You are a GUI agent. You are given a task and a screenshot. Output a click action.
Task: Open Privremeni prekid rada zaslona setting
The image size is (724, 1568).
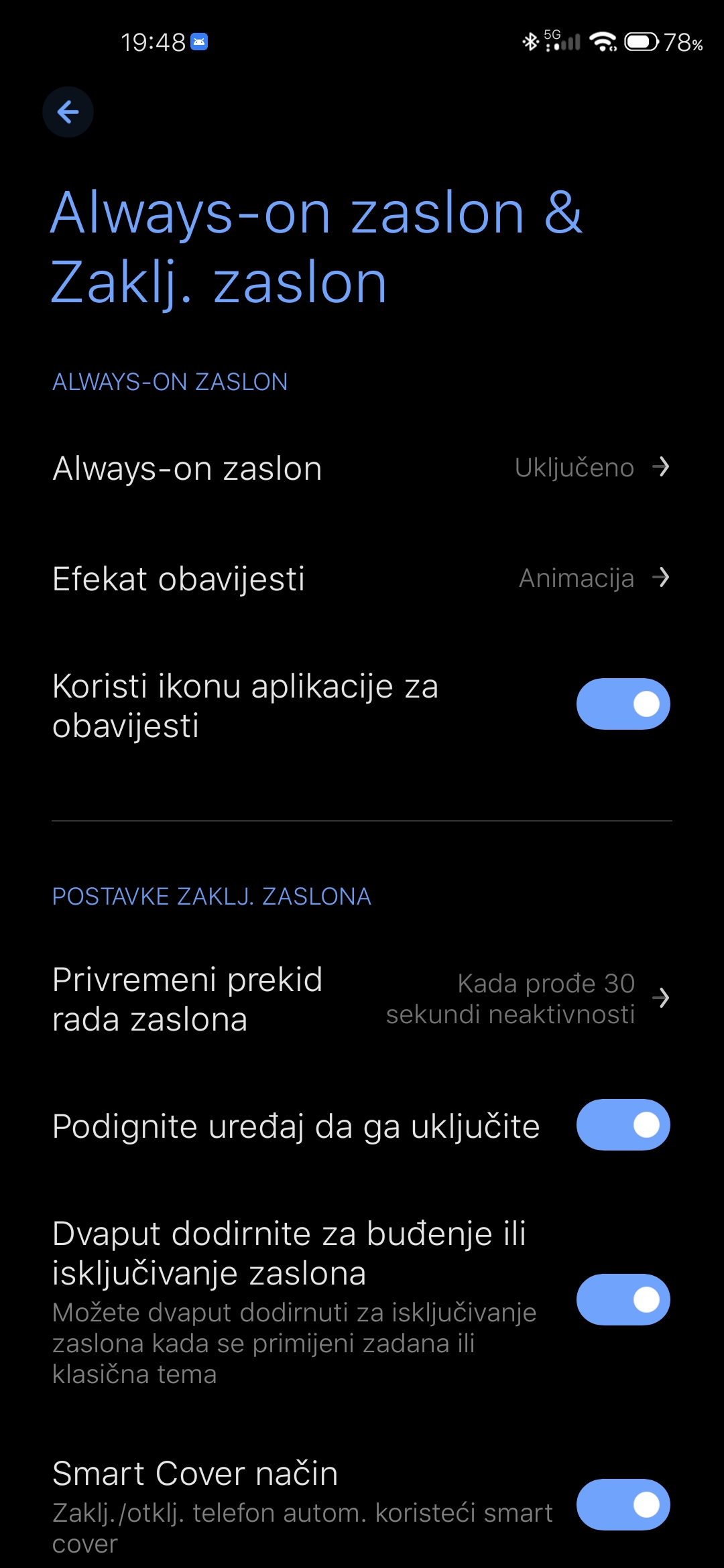point(362,998)
